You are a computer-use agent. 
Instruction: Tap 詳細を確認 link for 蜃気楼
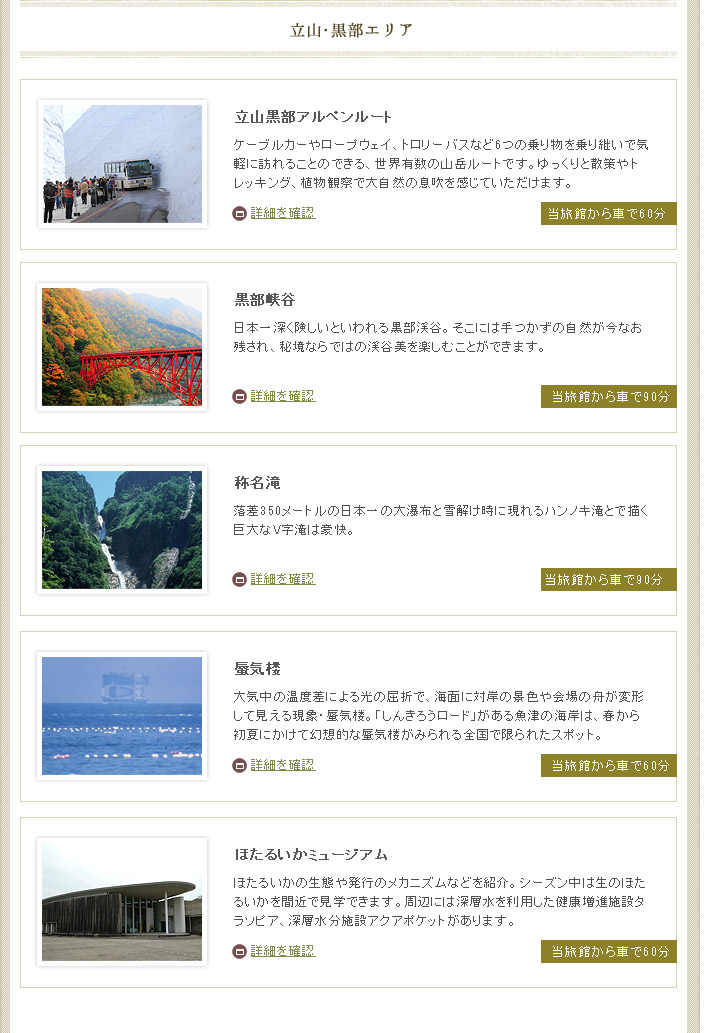[x=282, y=765]
